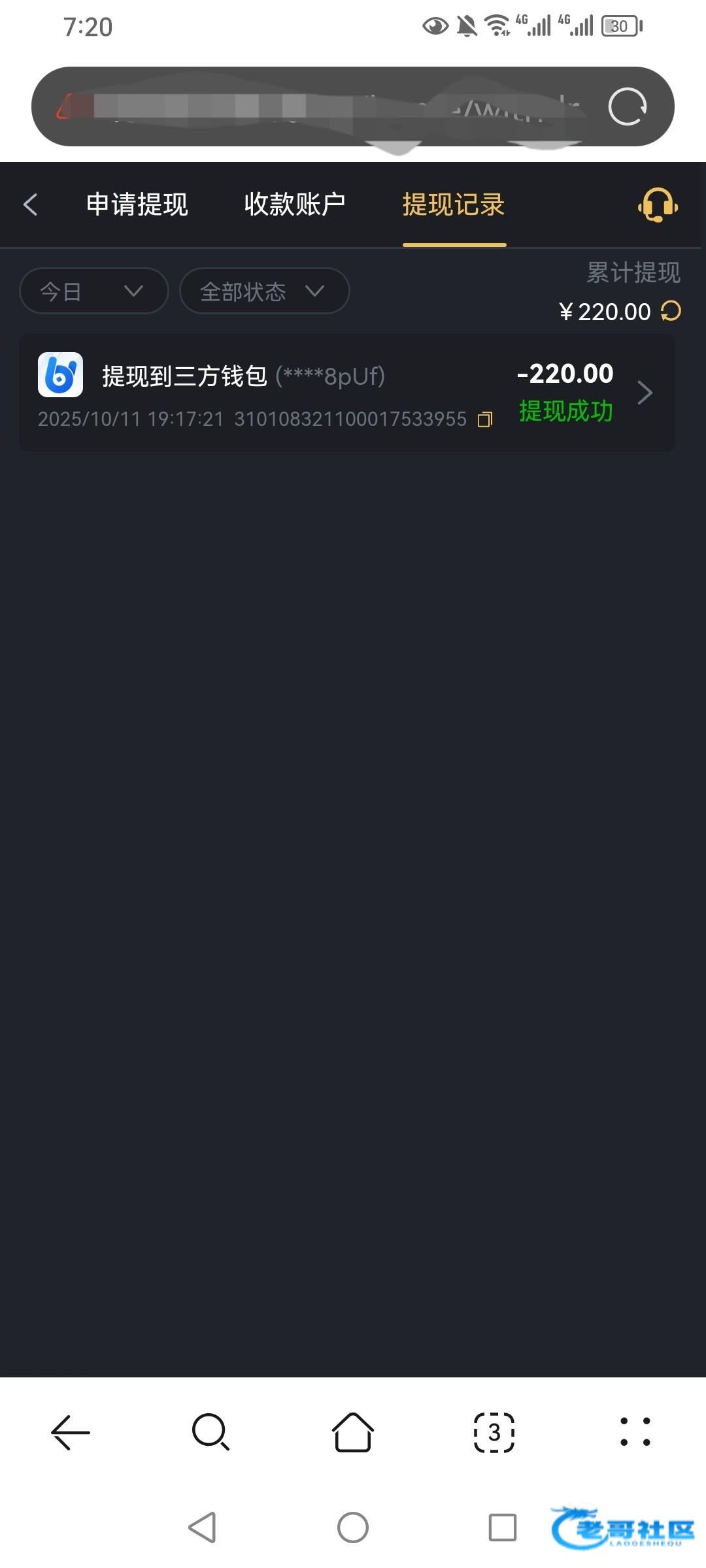The image size is (706, 1568).
Task: Go back using the header arrow
Action: pyautogui.click(x=31, y=204)
